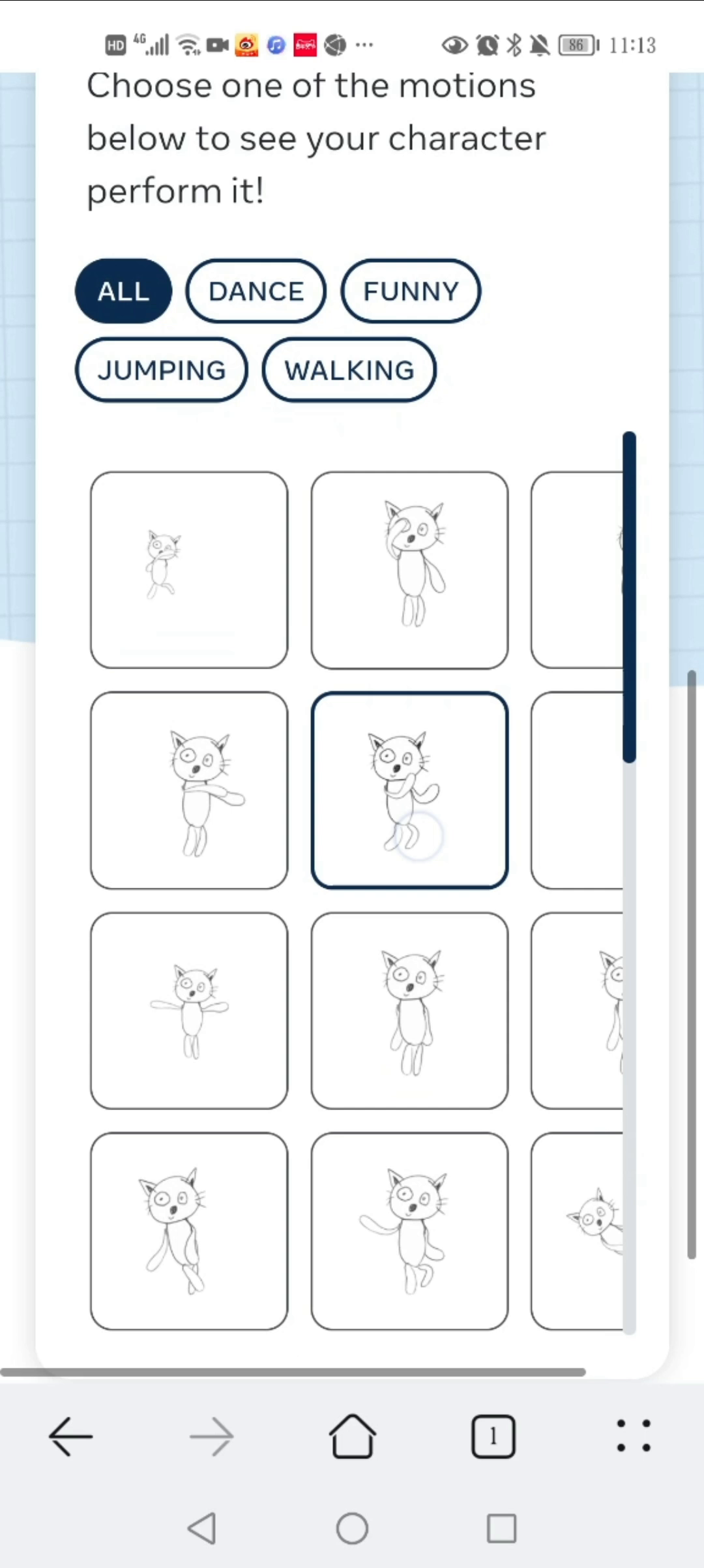
Task: Filter motions by DANCE
Action: pos(256,291)
